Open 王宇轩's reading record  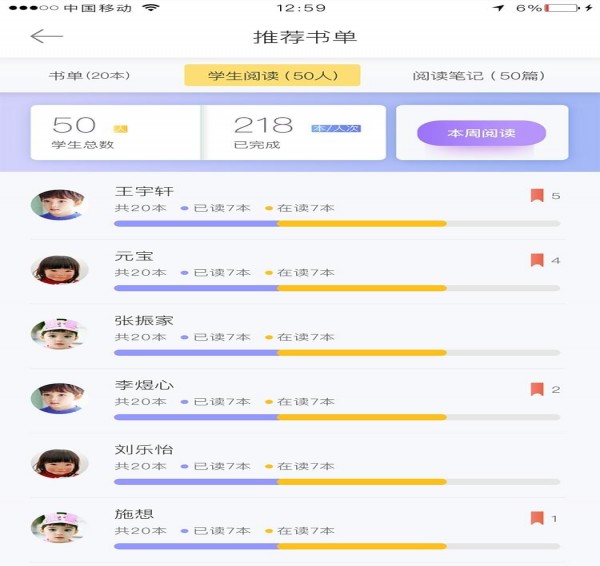(x=300, y=205)
